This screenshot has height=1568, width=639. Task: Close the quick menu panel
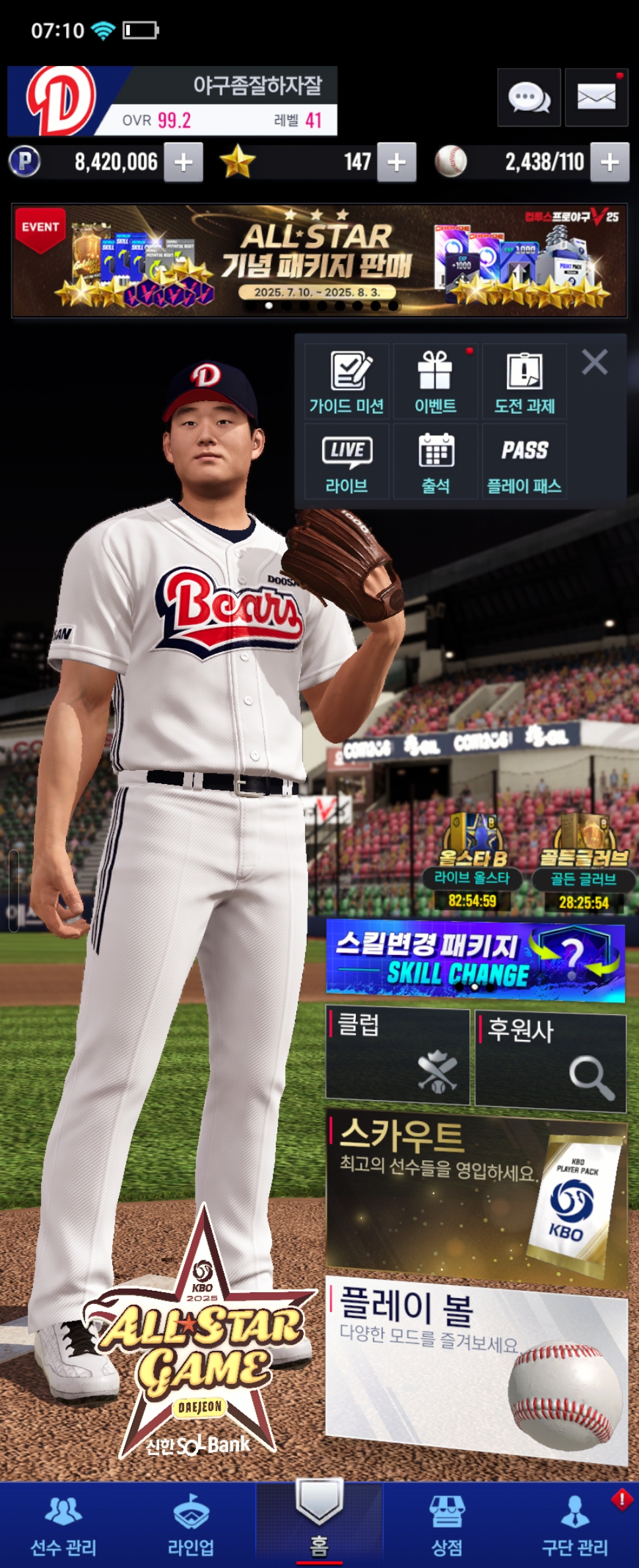click(594, 362)
